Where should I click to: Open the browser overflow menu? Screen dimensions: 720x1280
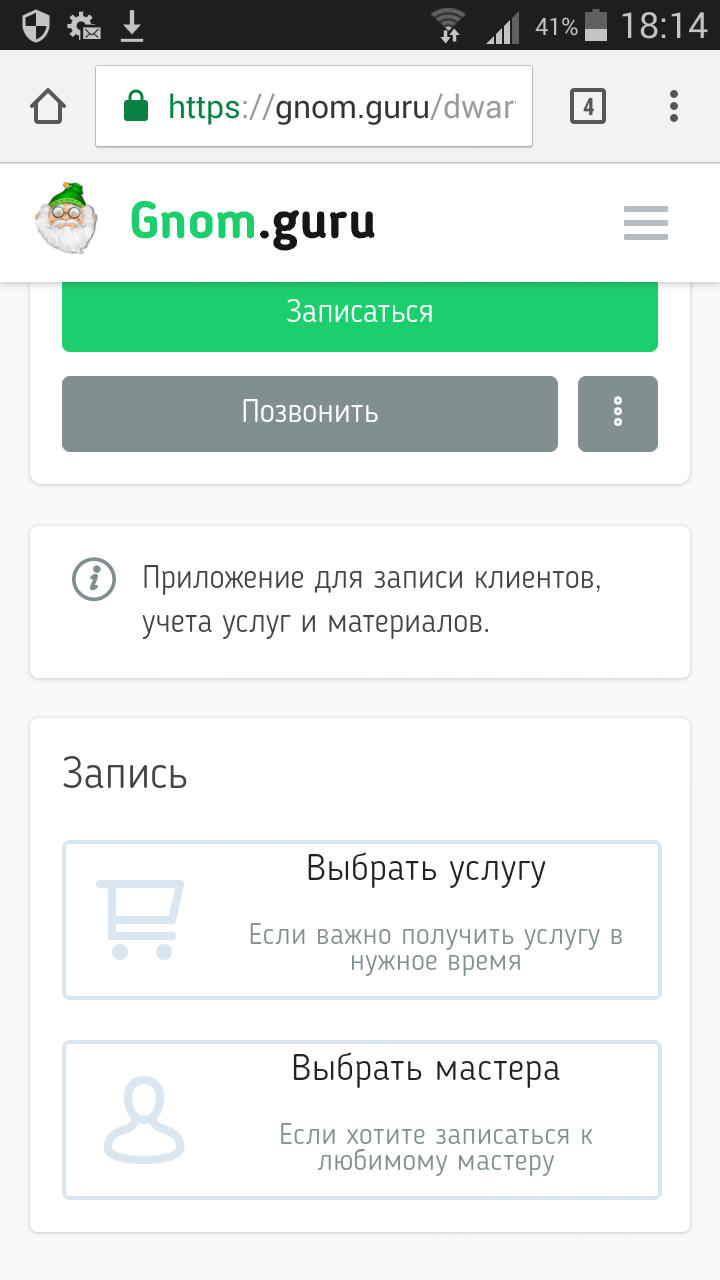[x=674, y=106]
